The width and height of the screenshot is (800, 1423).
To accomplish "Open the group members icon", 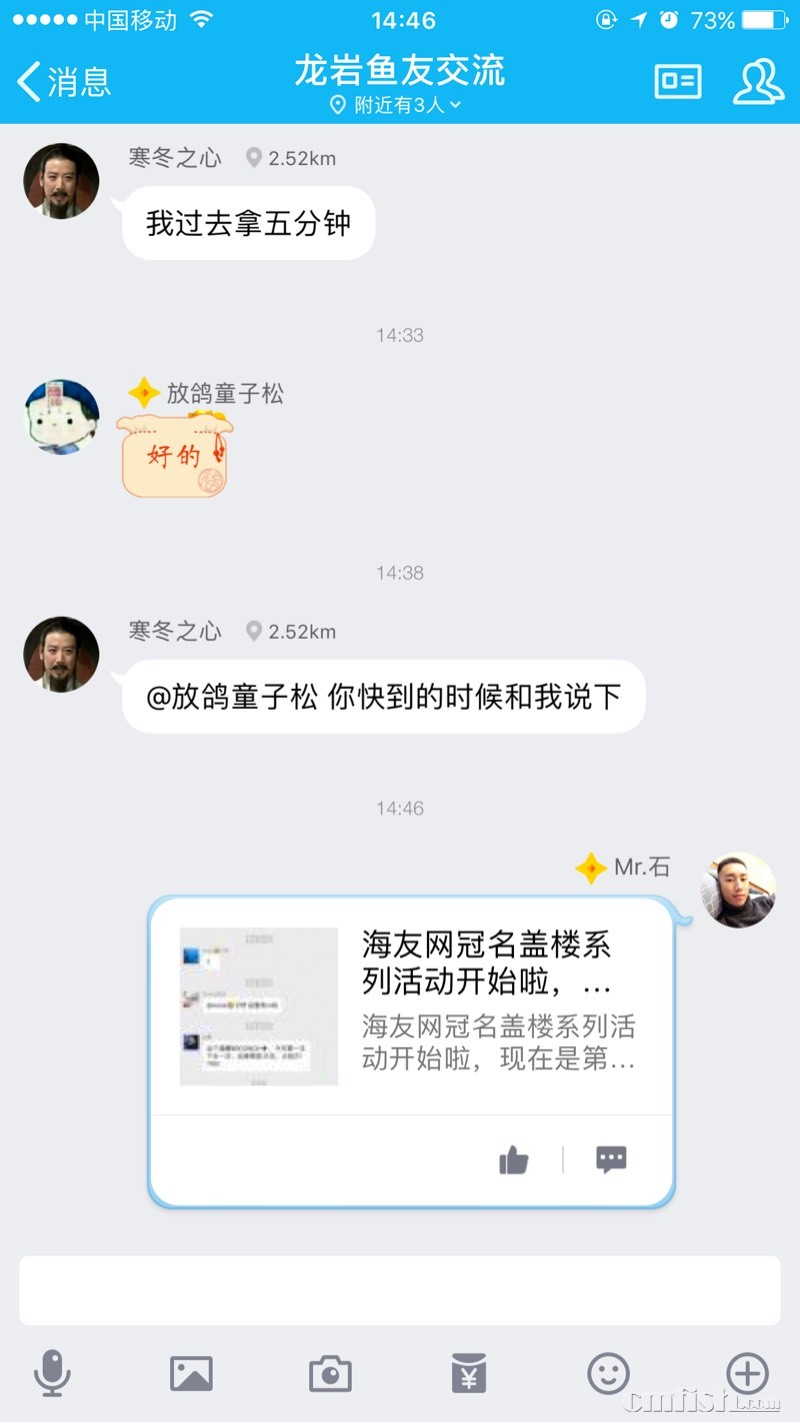I will (x=758, y=81).
